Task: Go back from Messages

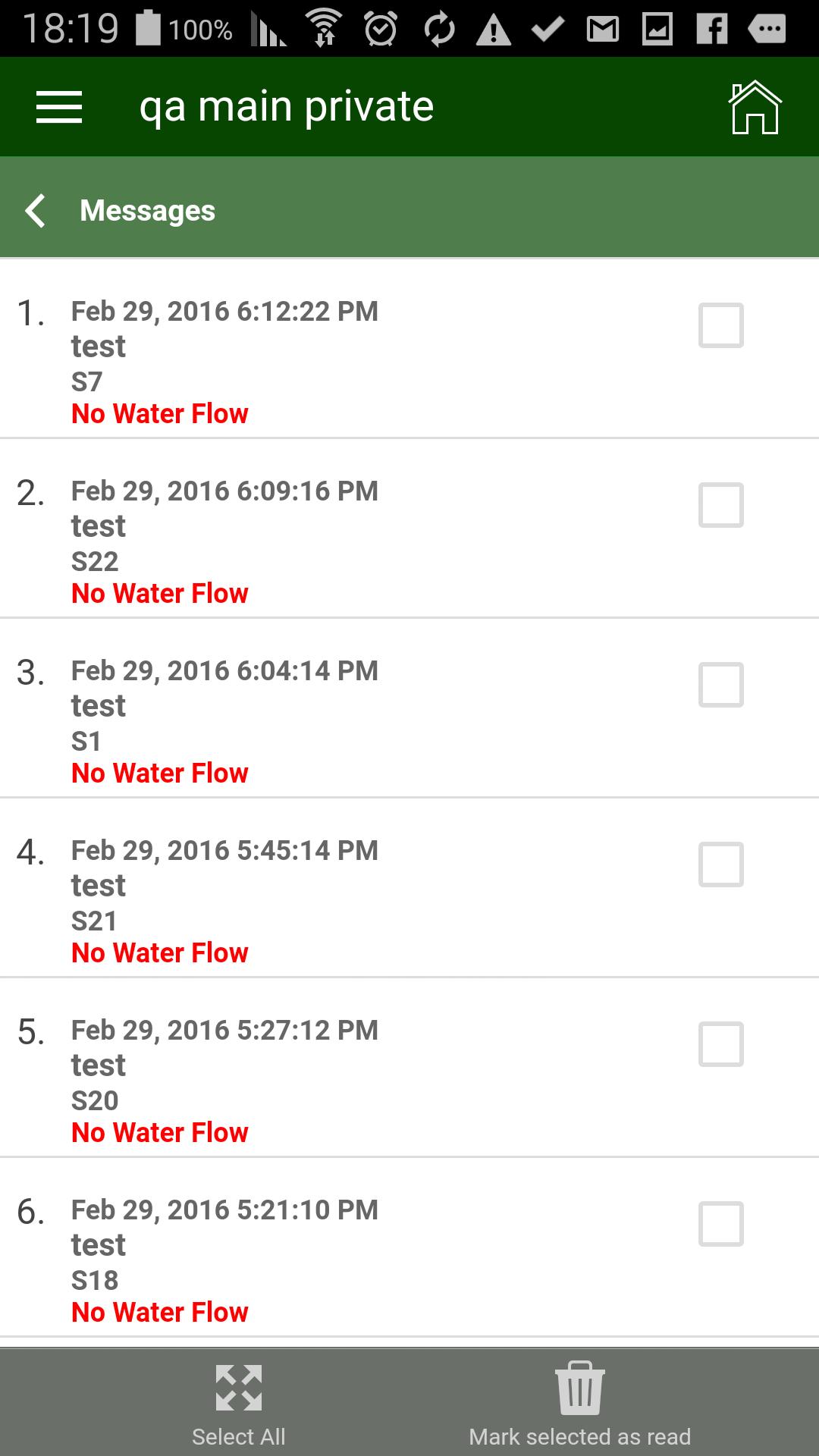Action: 36,210
